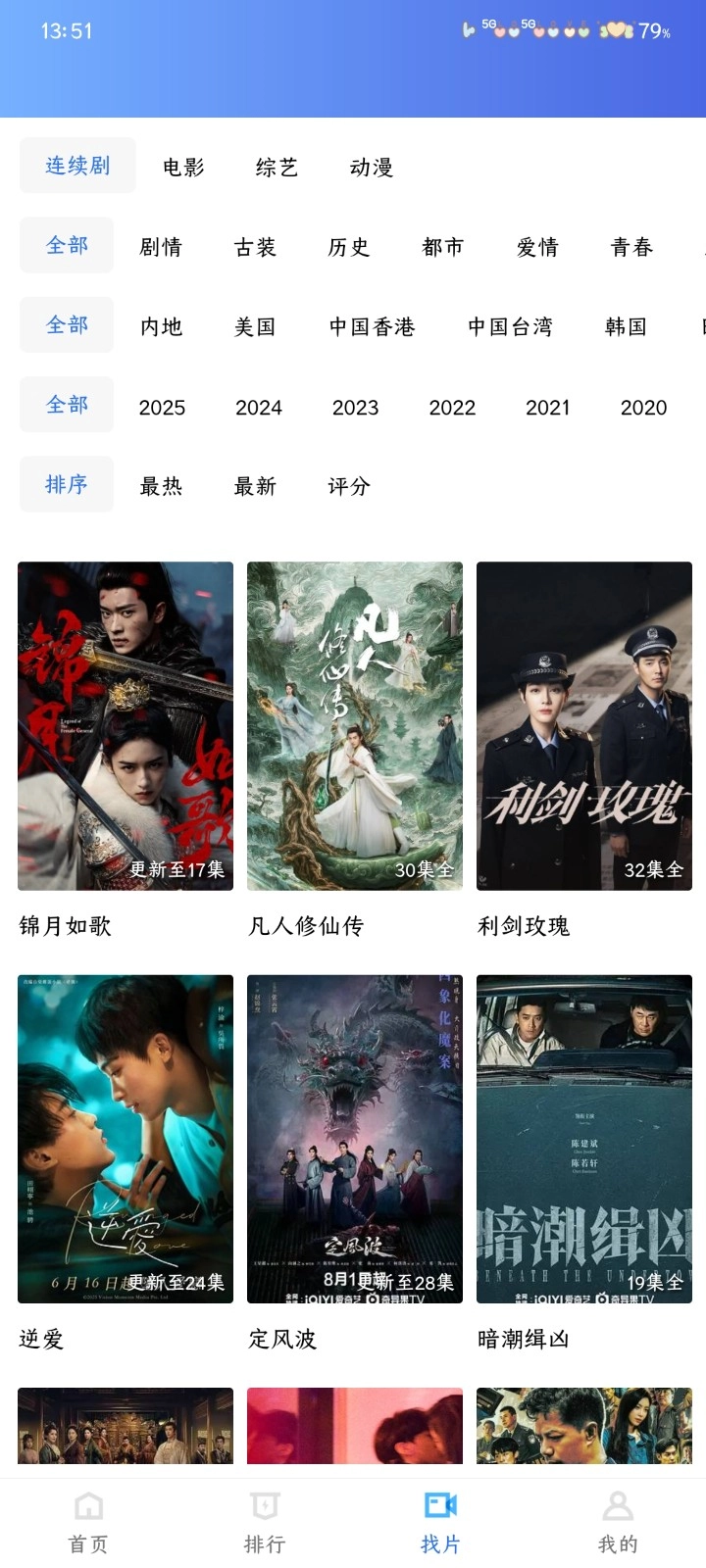Open the 我的 profile tab
Screen dimensions: 706x1568
(618, 1522)
